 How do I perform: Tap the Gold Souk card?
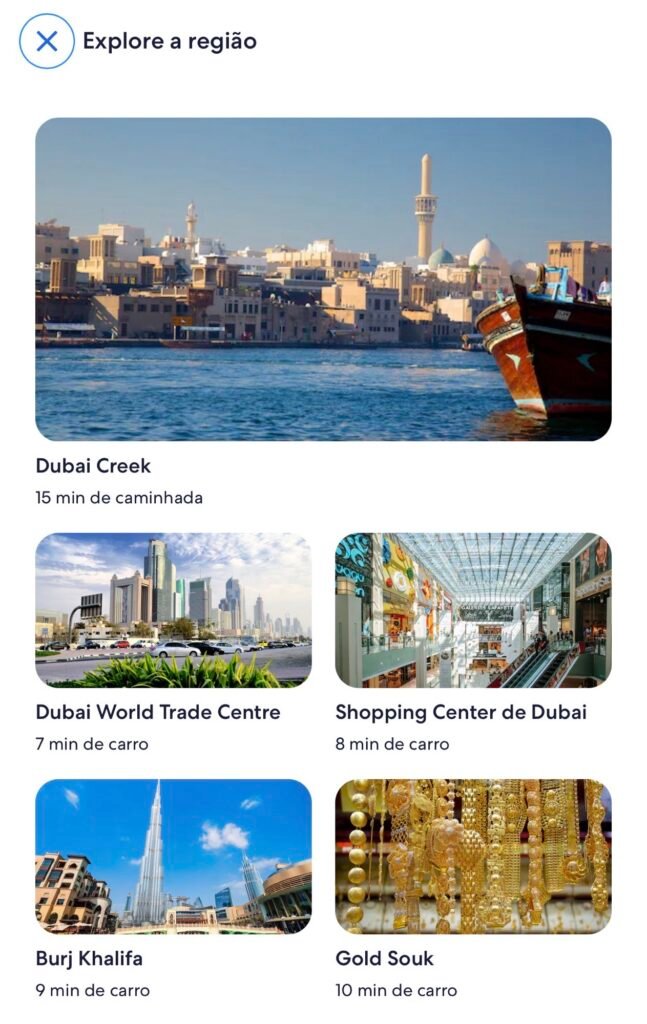coord(473,856)
